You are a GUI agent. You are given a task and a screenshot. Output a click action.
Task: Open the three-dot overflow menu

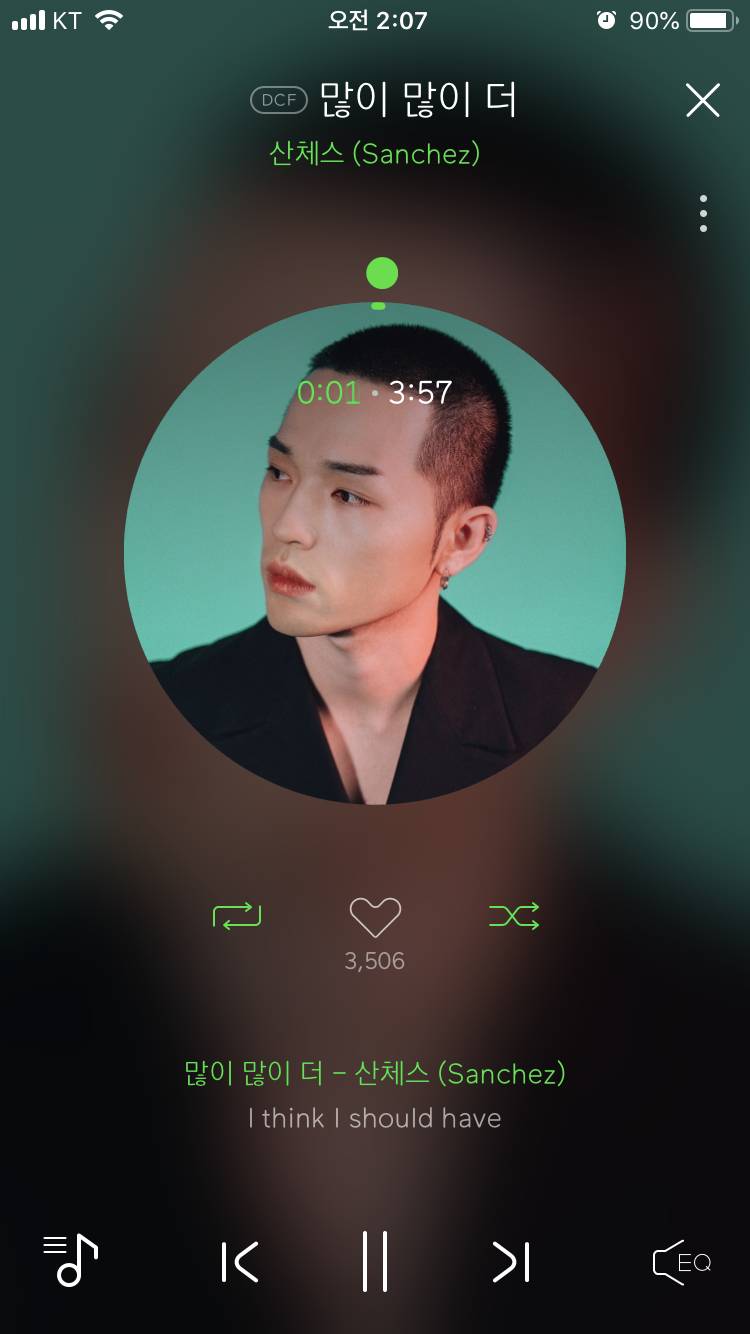[703, 214]
